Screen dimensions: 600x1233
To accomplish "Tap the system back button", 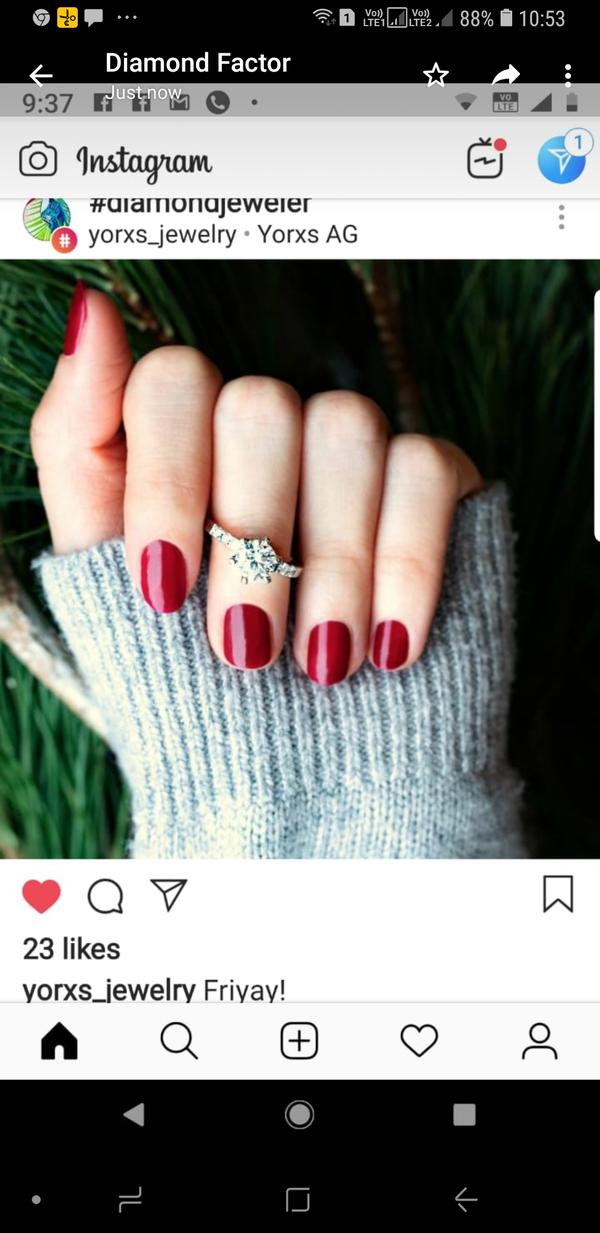I will pos(465,1199).
